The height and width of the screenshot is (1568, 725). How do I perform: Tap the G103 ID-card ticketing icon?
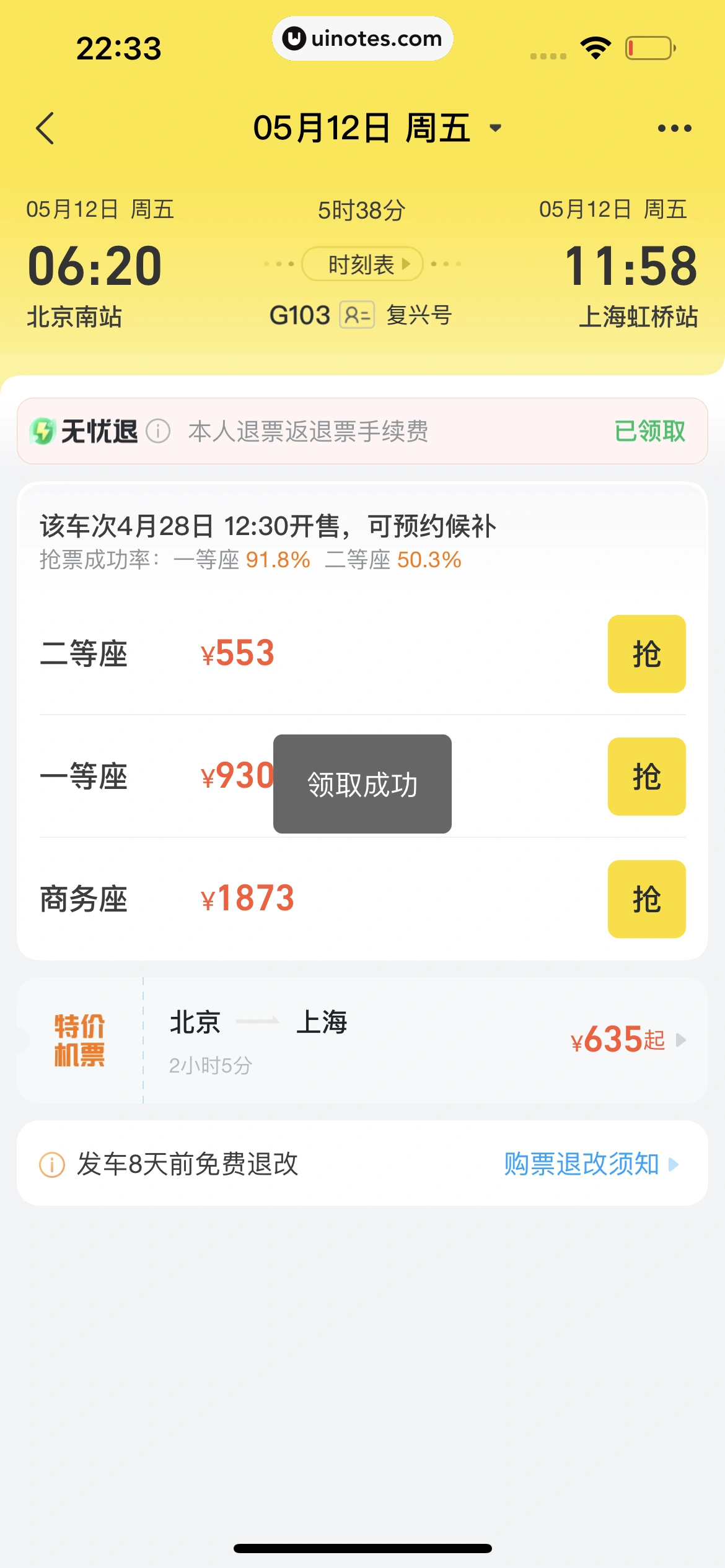(357, 316)
